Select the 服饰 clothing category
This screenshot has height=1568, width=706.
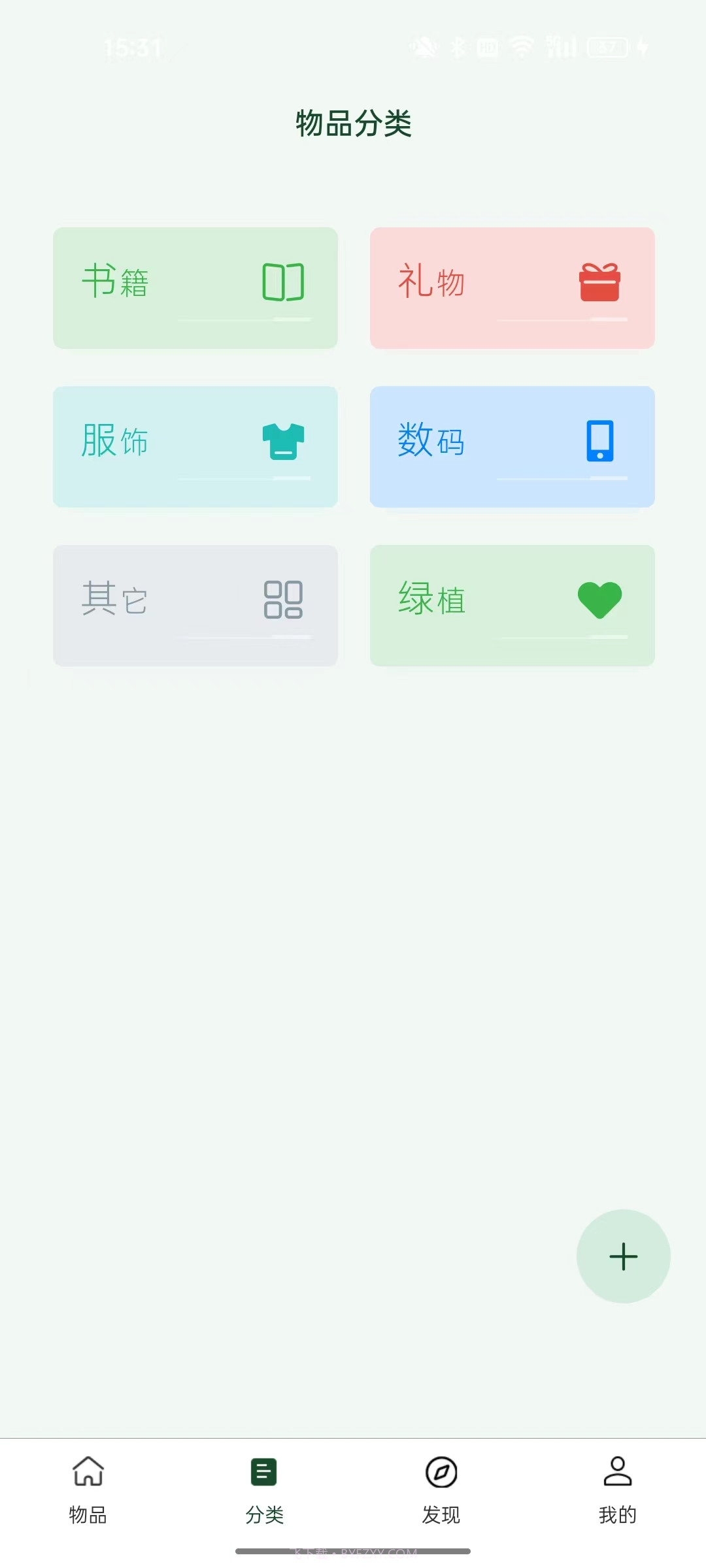point(195,446)
